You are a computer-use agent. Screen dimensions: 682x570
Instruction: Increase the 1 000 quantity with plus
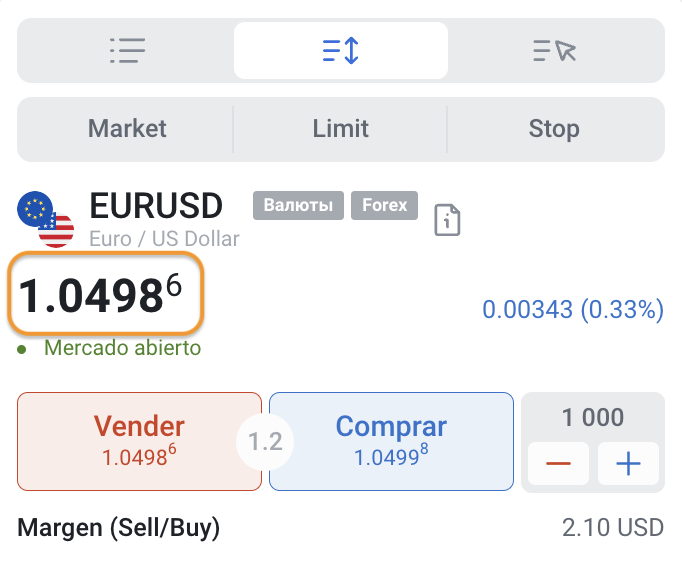pyautogui.click(x=628, y=464)
